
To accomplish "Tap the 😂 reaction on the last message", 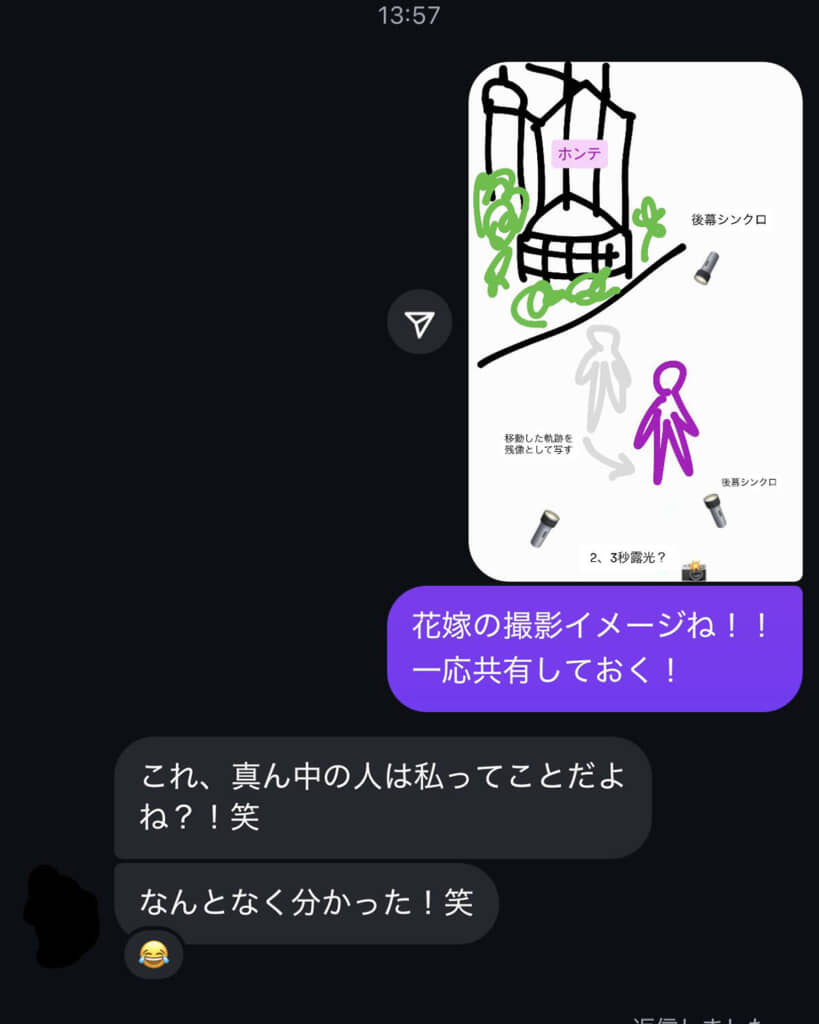I will tap(155, 956).
